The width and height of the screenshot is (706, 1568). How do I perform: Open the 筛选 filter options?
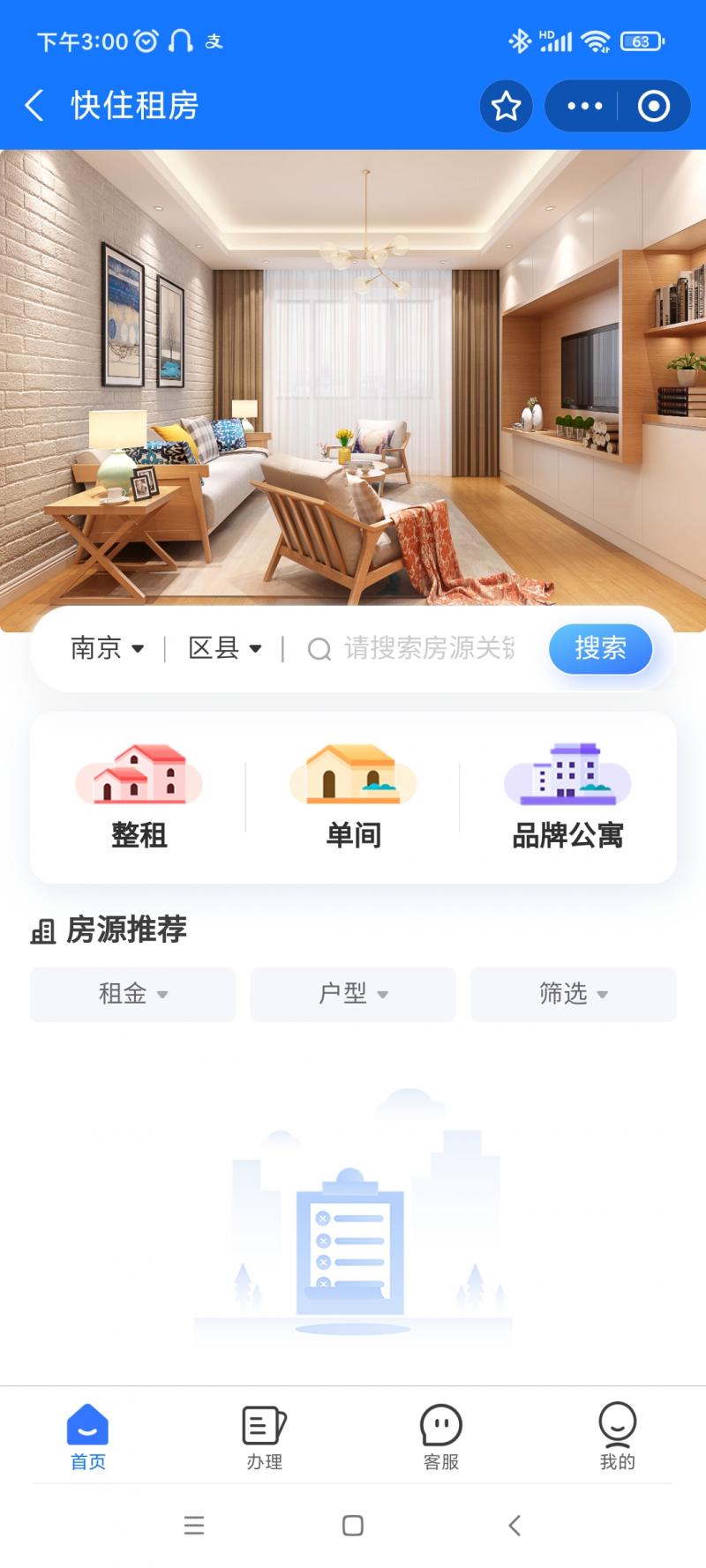pyautogui.click(x=573, y=994)
